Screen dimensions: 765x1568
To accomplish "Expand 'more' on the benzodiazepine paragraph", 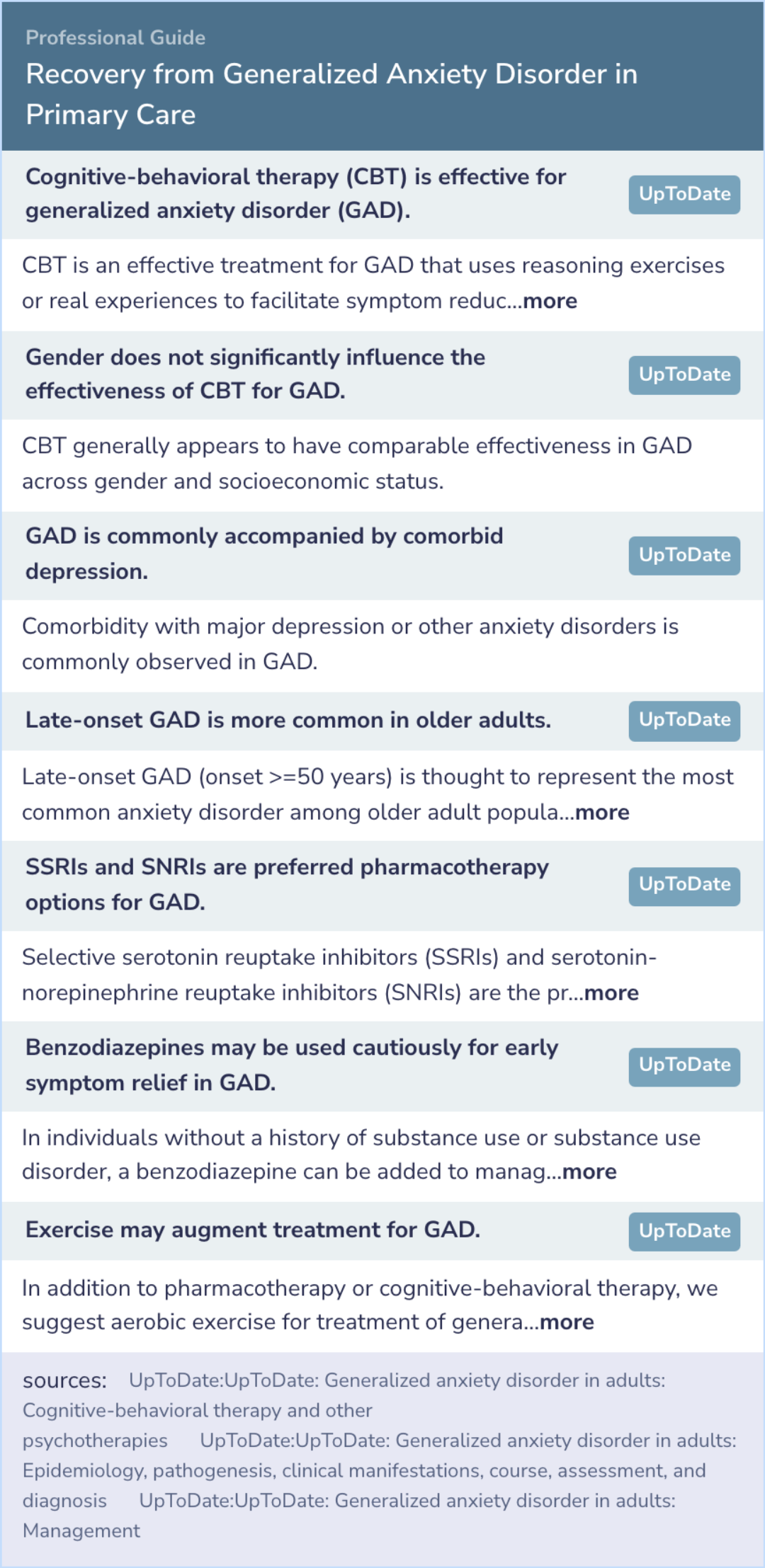I will pos(589,1172).
